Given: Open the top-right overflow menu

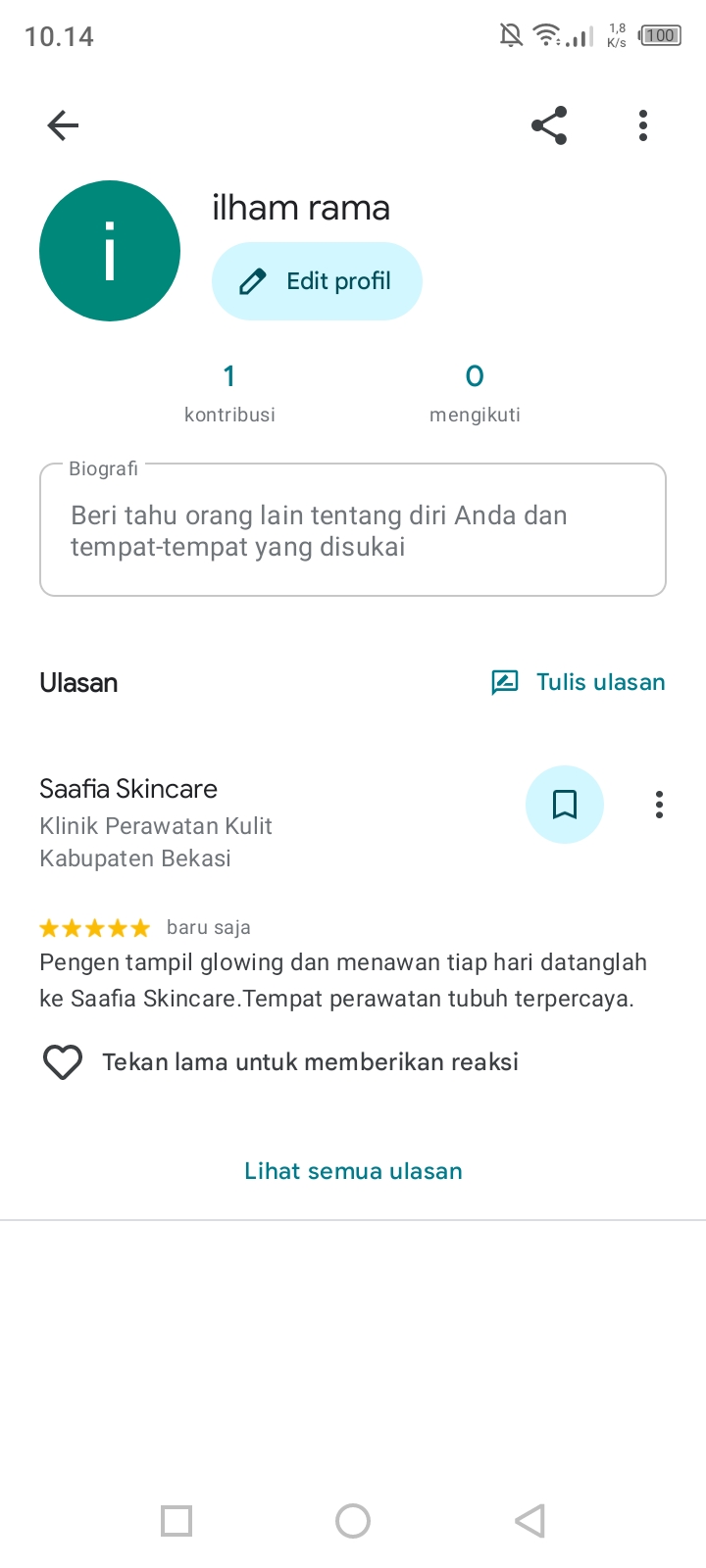Looking at the screenshot, I should pos(643,125).
